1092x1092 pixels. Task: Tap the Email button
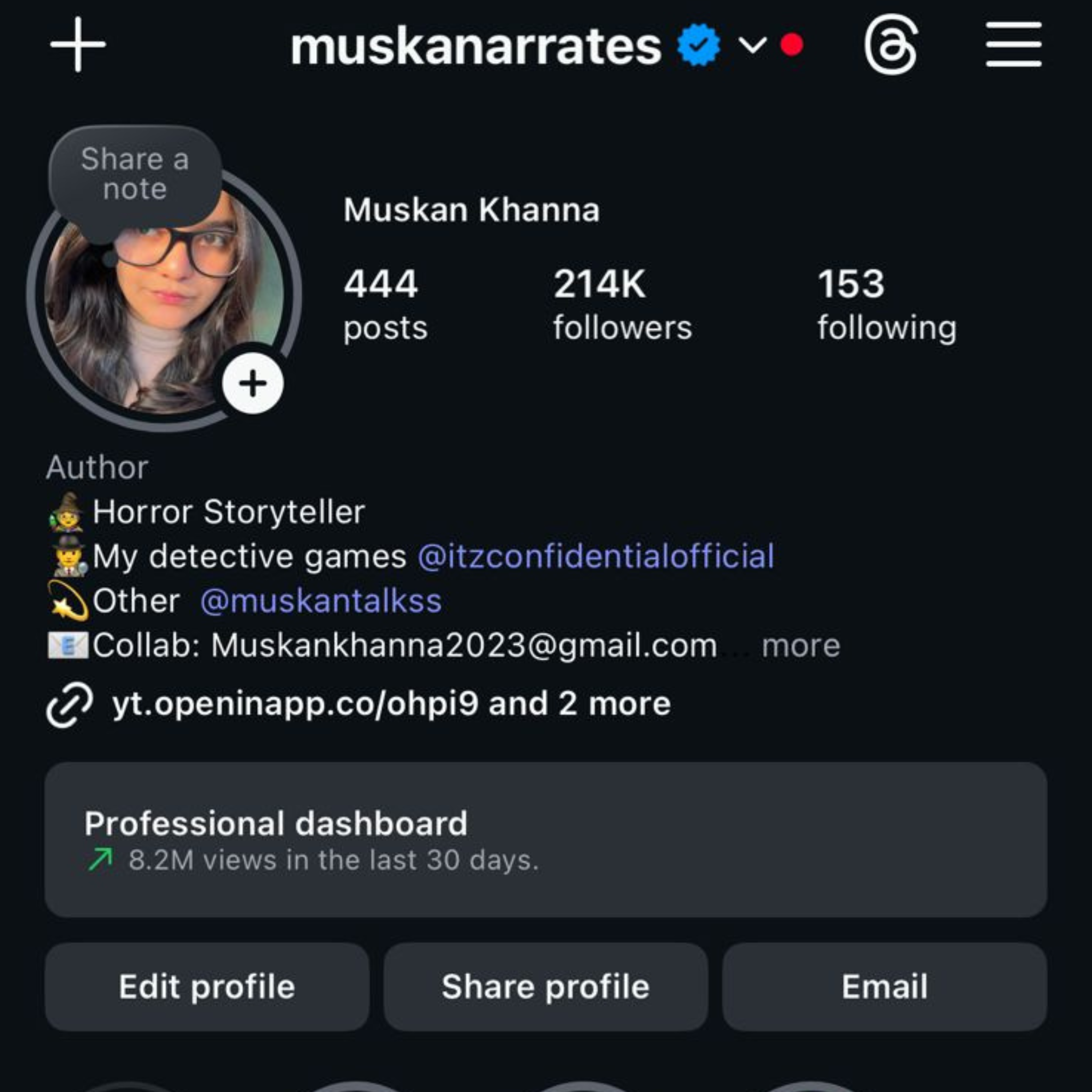coord(884,987)
